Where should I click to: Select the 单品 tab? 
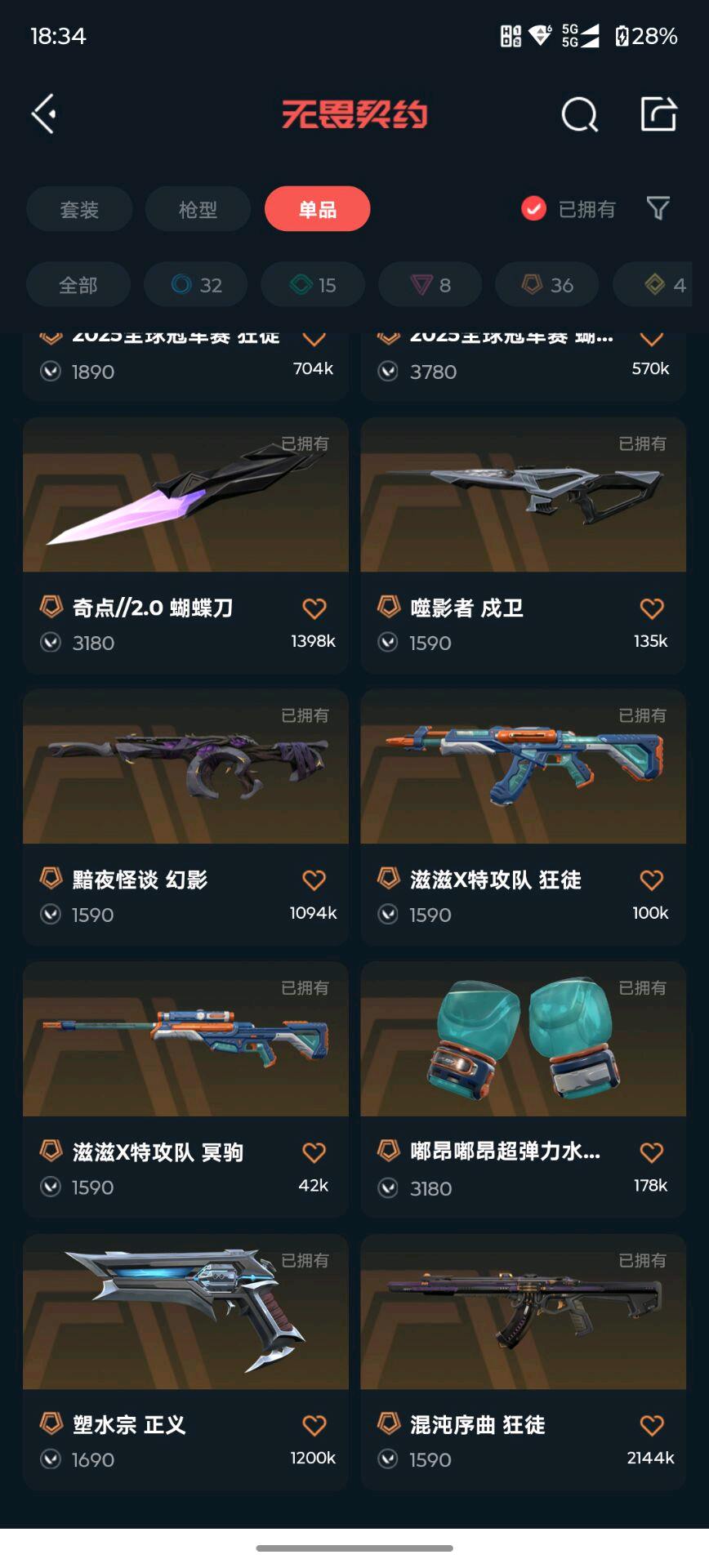pos(317,209)
